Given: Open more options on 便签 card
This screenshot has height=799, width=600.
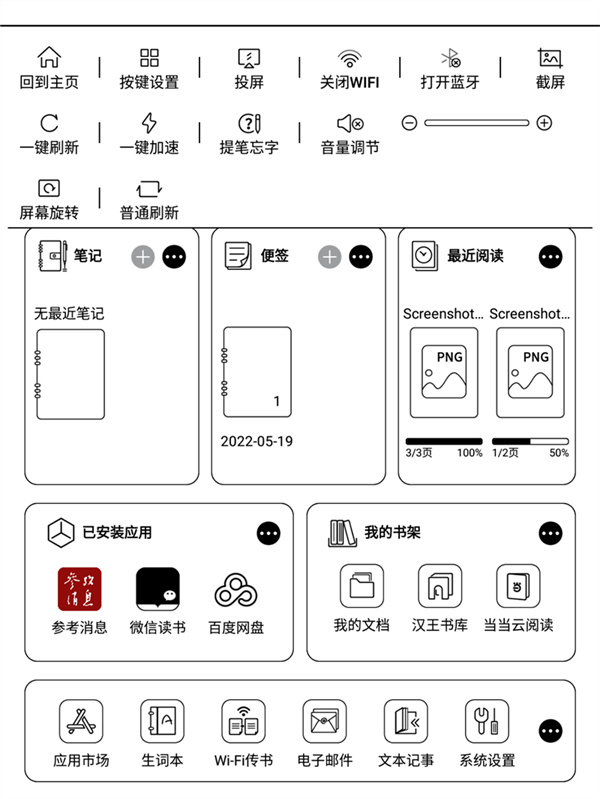Looking at the screenshot, I should click(361, 257).
